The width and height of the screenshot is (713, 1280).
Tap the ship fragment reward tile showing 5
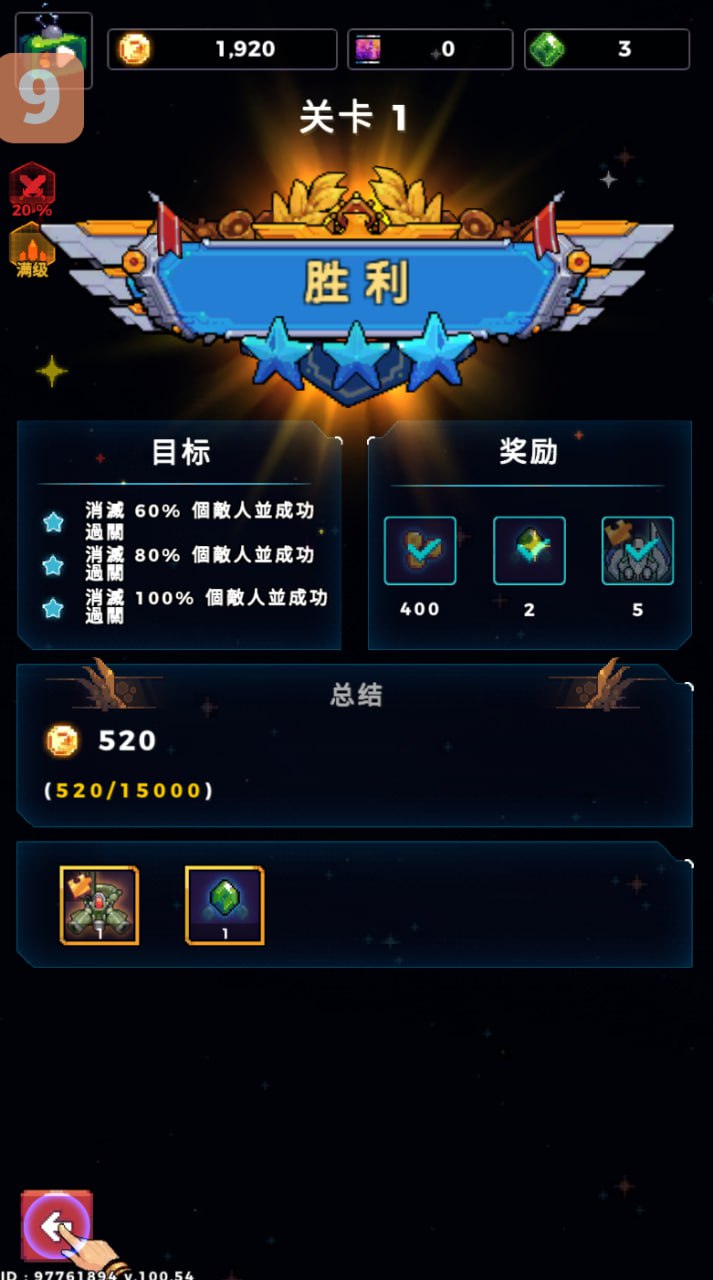[637, 551]
